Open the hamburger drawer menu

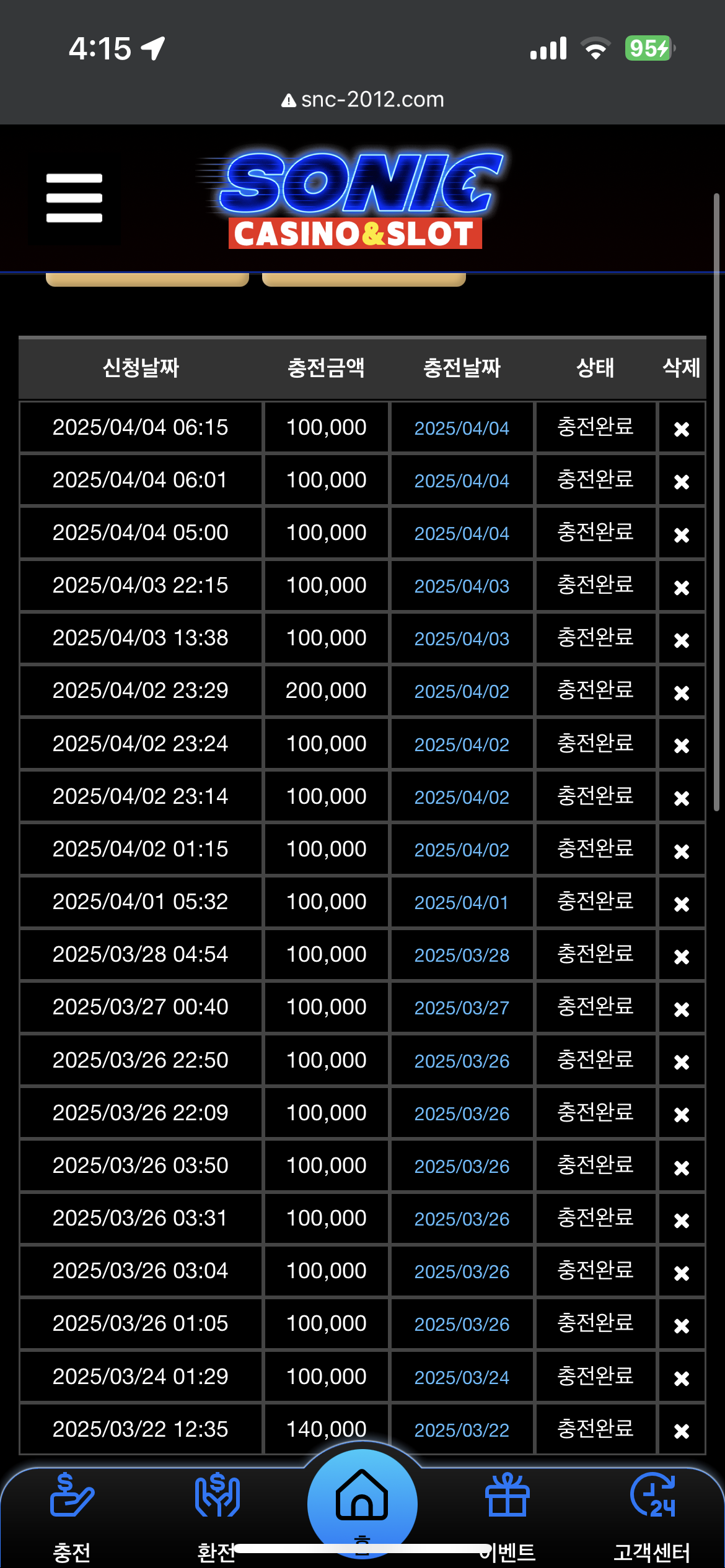click(74, 198)
